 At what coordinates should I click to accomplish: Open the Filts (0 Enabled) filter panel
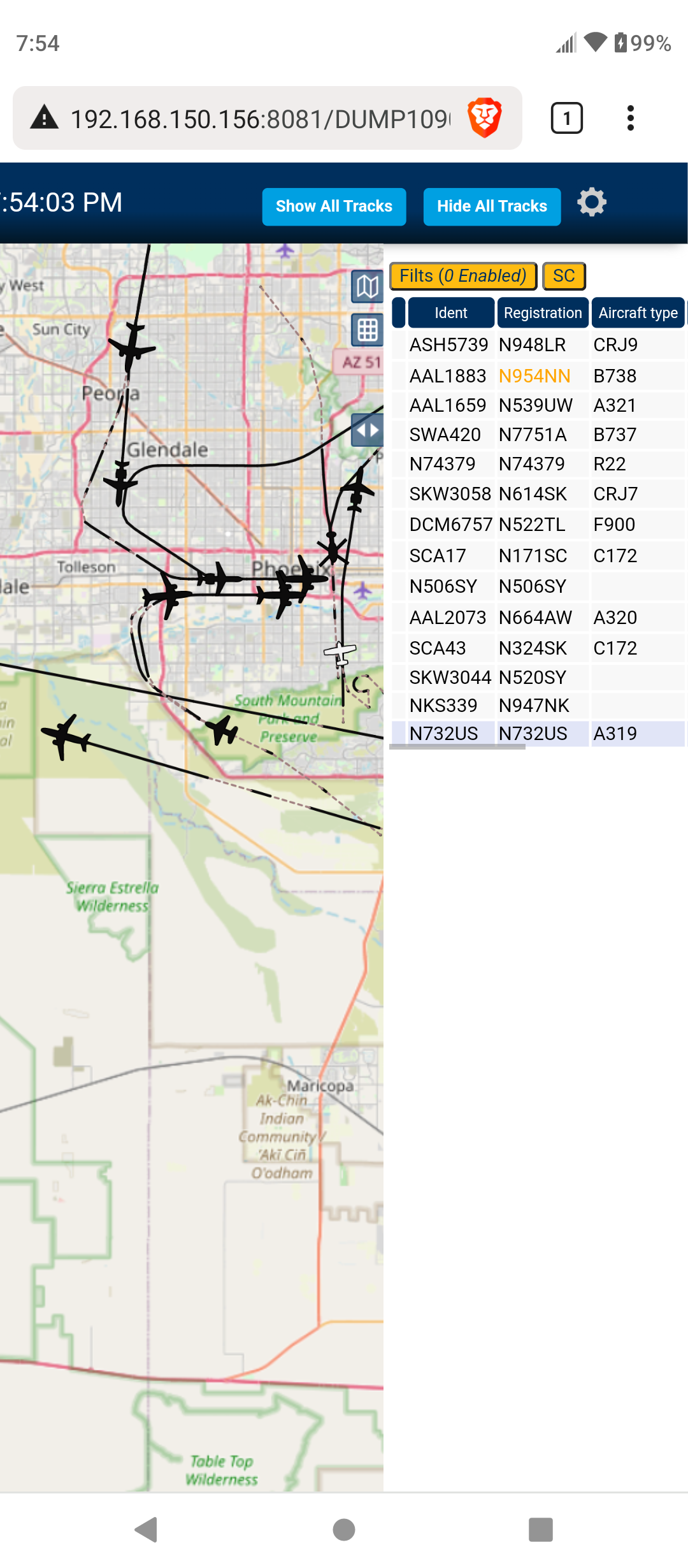[463, 276]
